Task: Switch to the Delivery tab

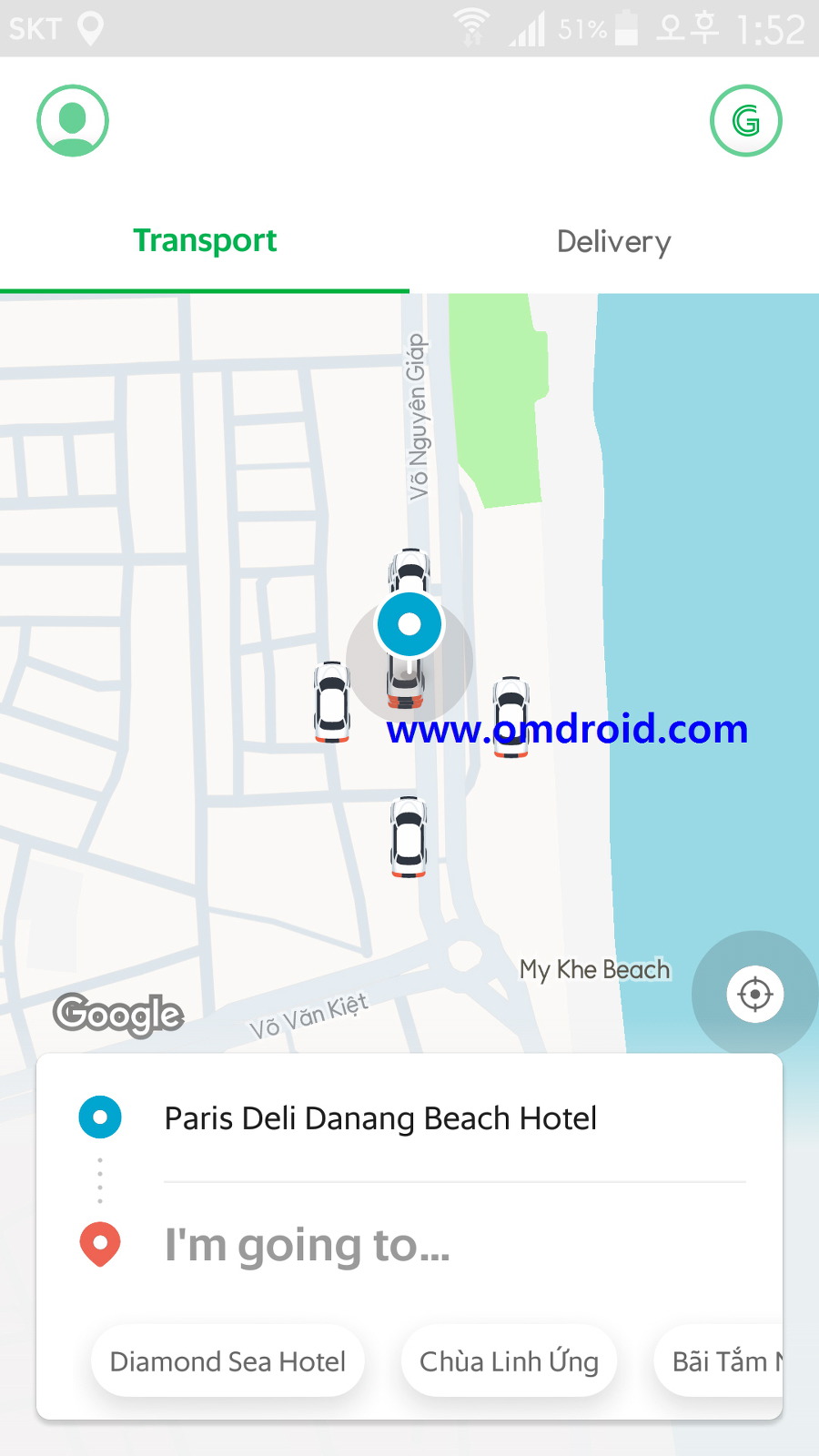Action: (x=613, y=242)
